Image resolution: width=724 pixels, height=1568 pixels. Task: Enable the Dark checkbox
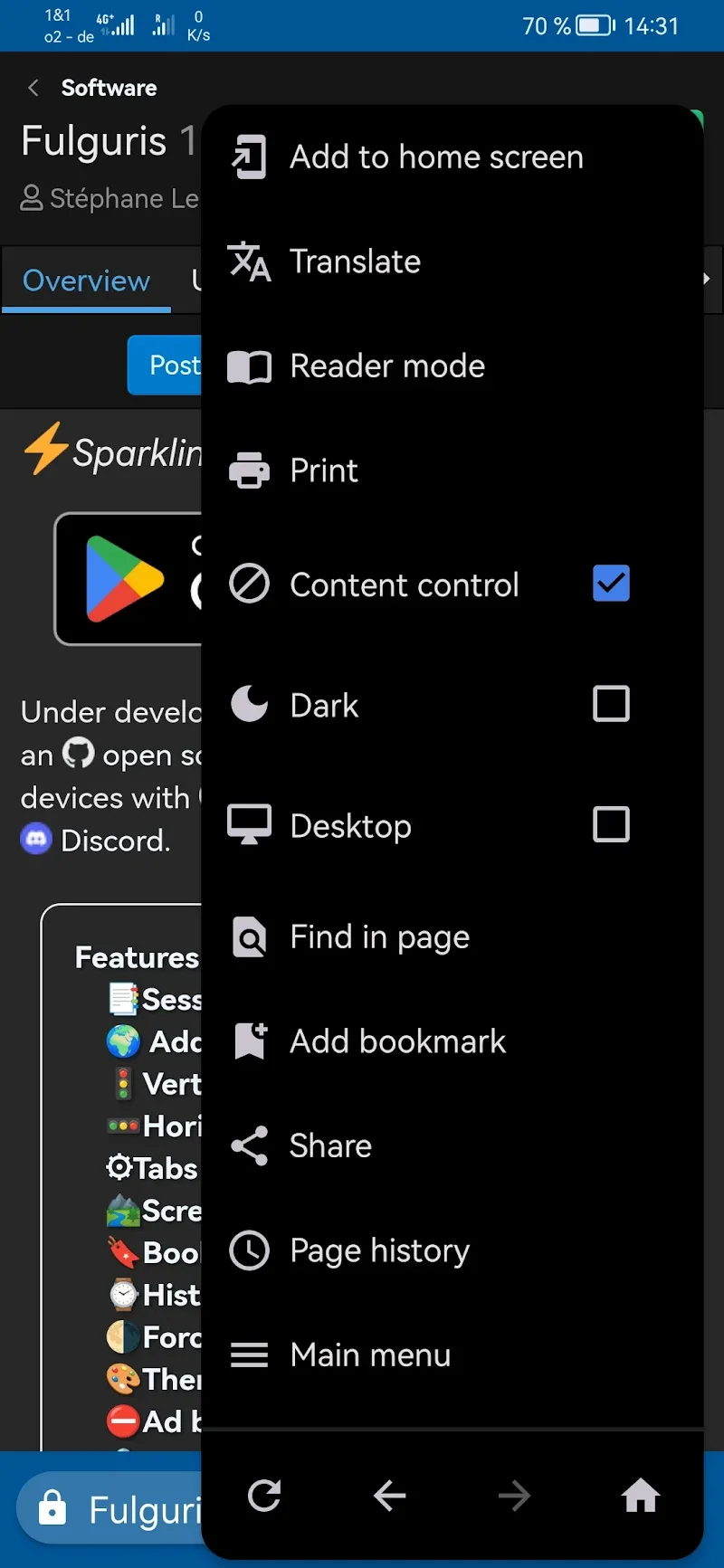coord(611,704)
